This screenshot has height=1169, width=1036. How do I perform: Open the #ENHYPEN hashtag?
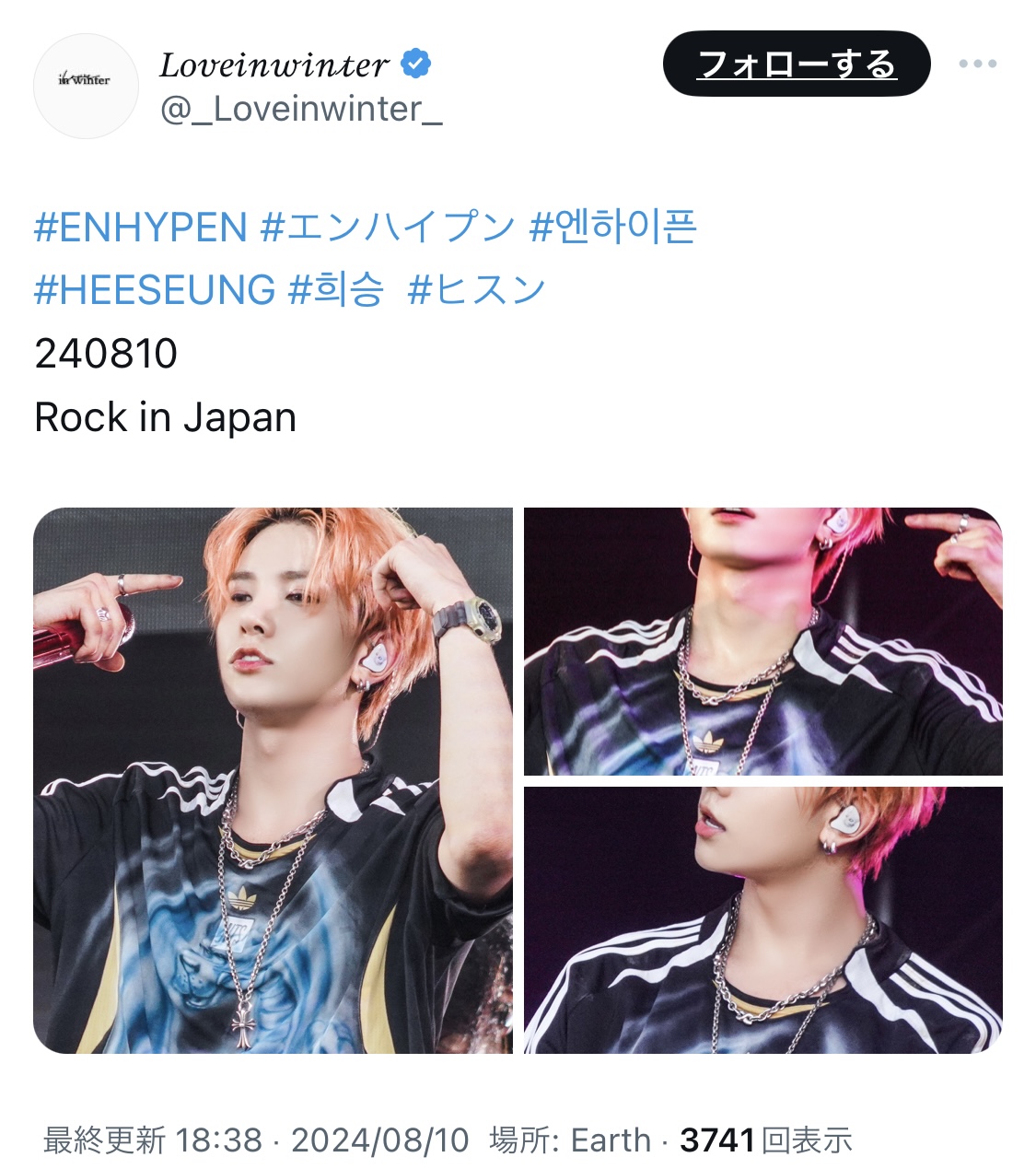pos(141,227)
